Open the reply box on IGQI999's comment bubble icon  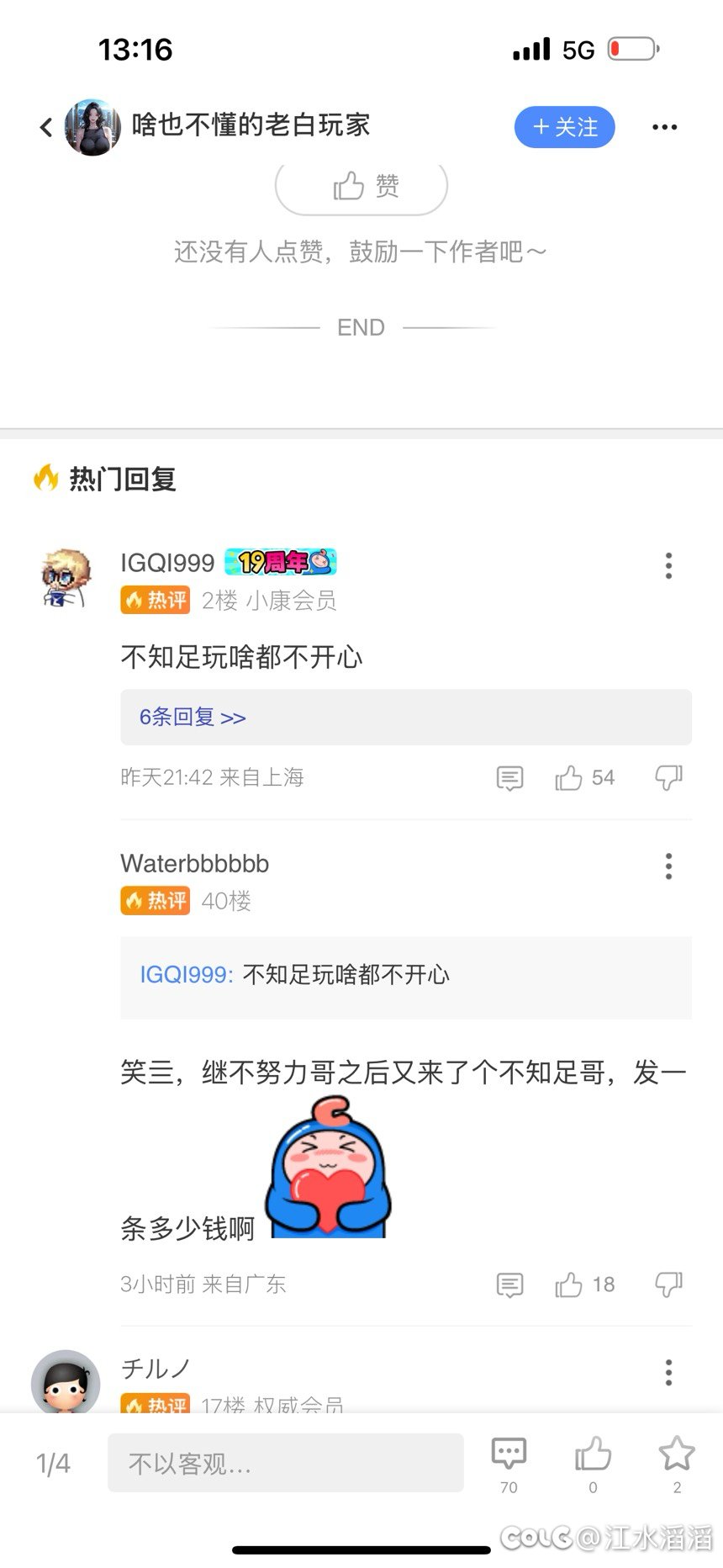(x=509, y=778)
